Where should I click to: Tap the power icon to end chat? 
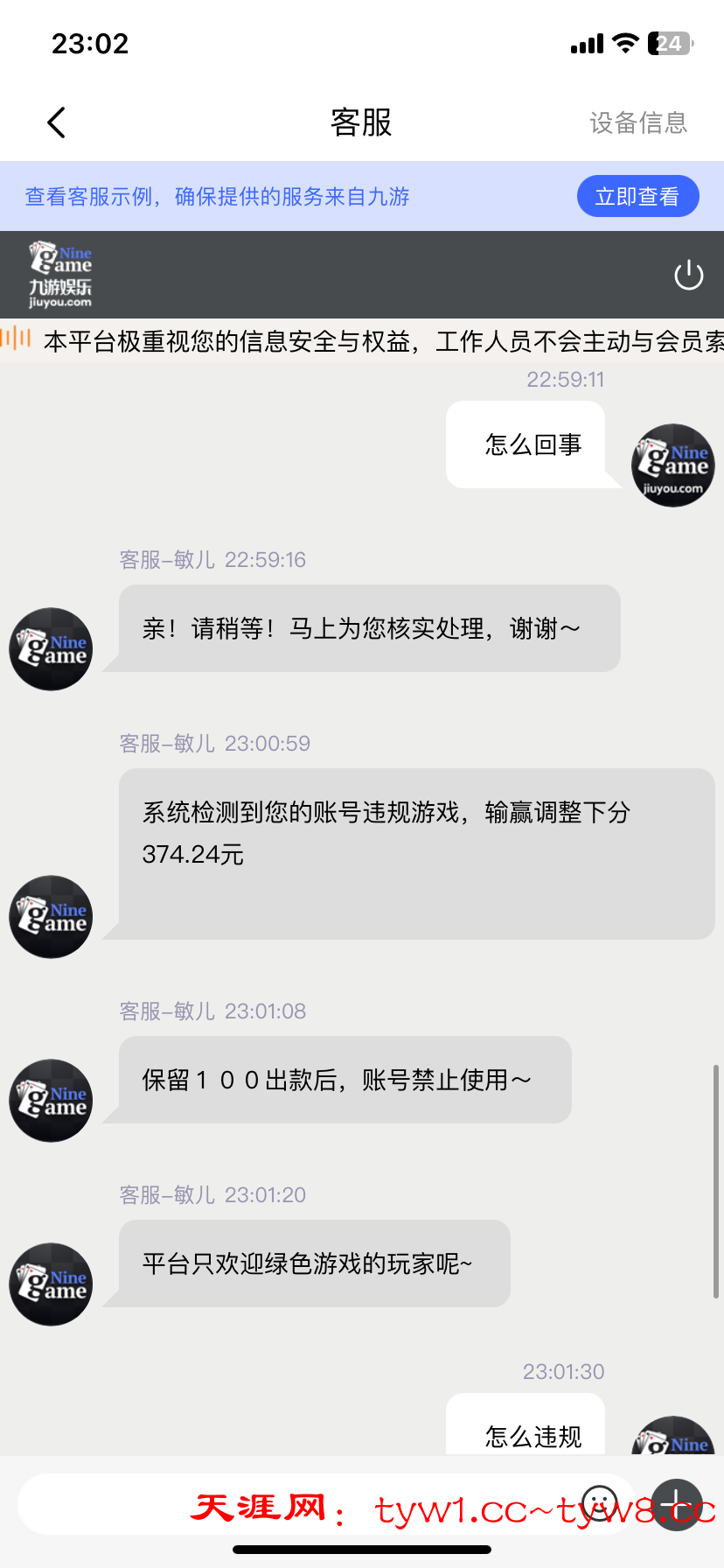pyautogui.click(x=688, y=276)
